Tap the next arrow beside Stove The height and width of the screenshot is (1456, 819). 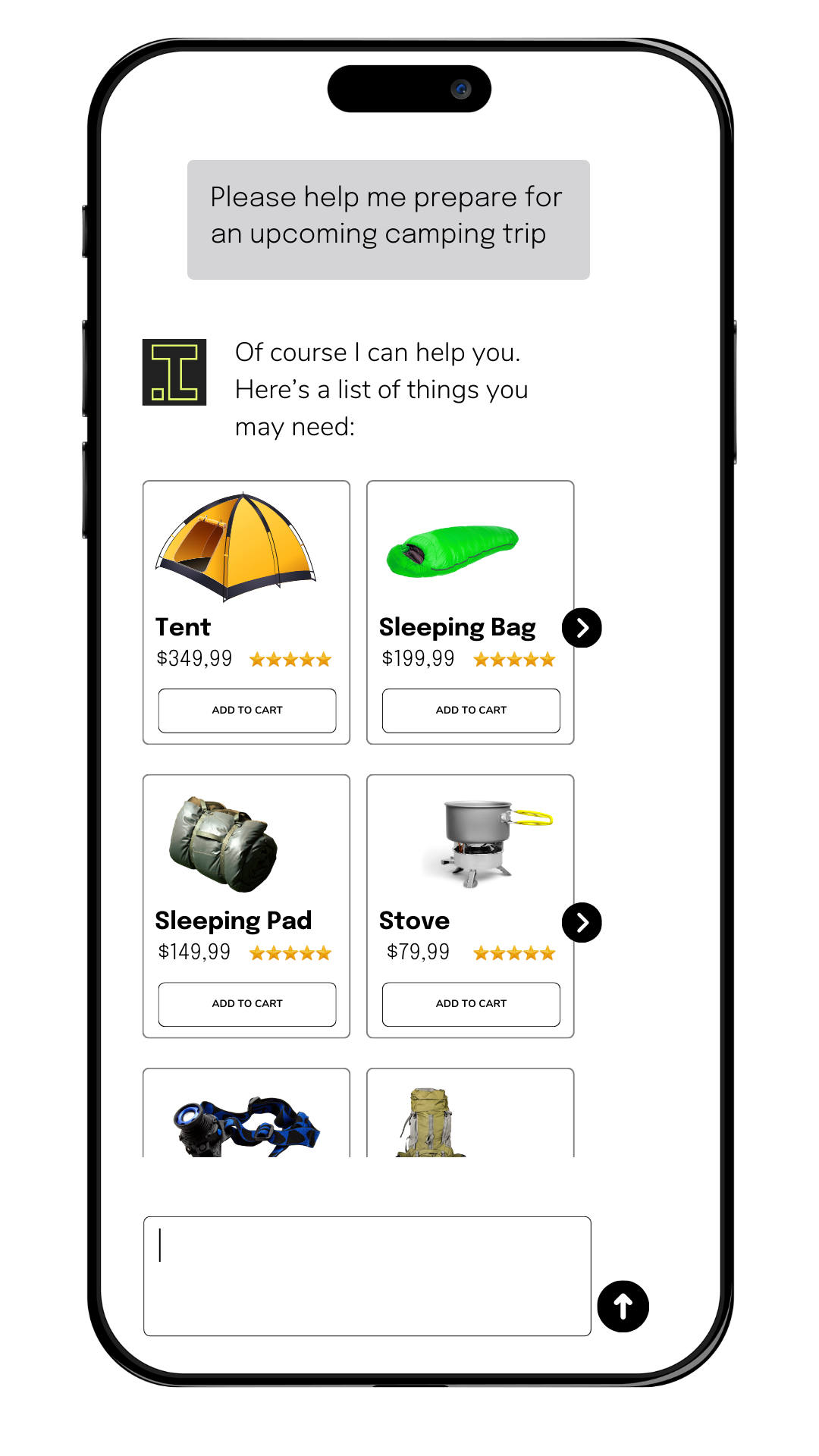[x=582, y=922]
